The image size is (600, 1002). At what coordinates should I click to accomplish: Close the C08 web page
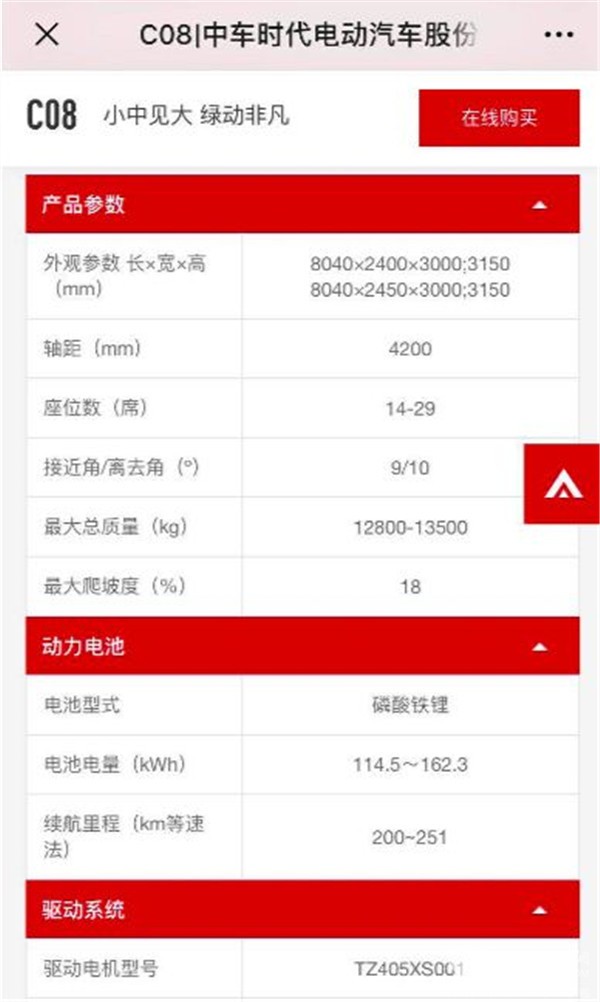click(x=47, y=35)
